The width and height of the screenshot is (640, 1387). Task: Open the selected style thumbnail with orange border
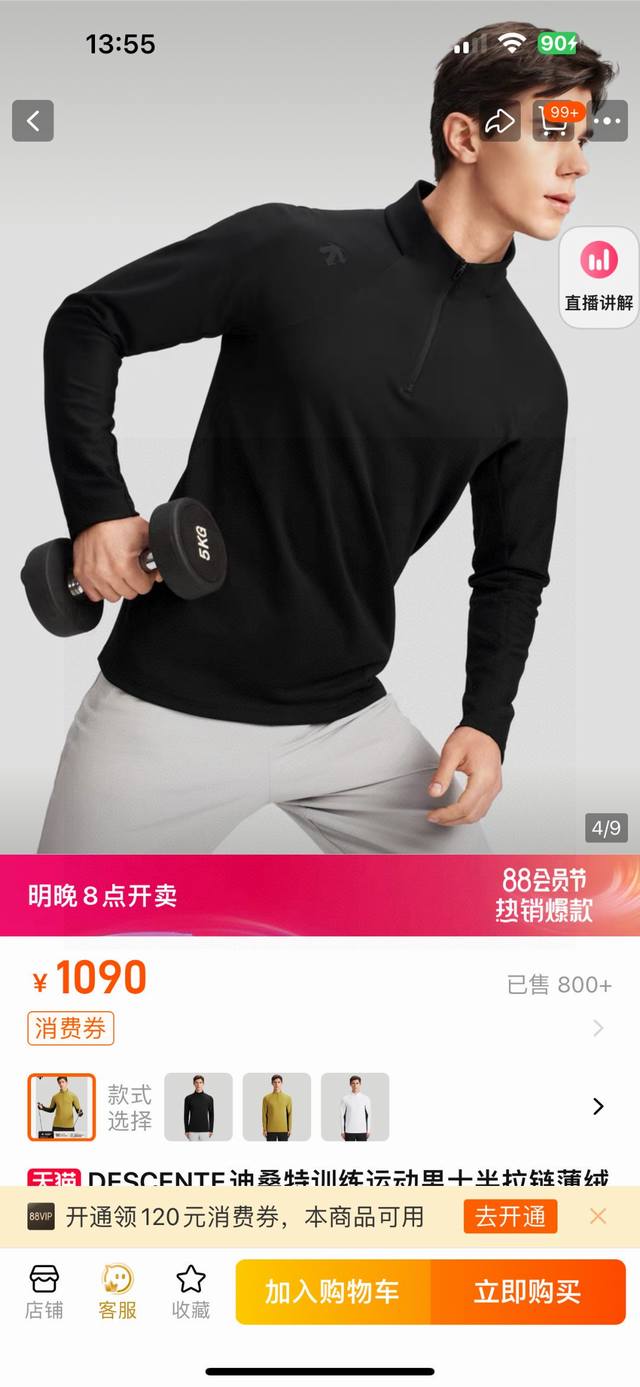[61, 1106]
